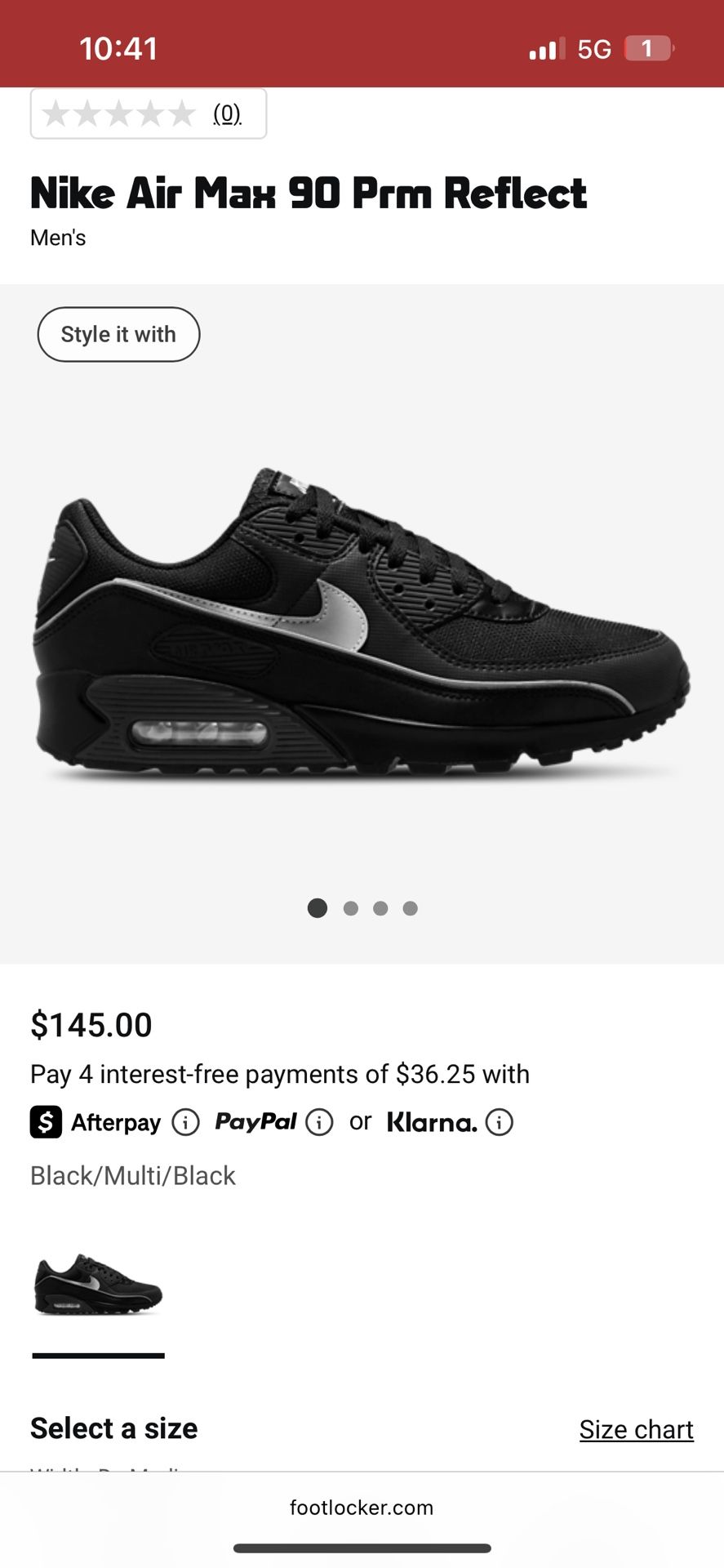Image resolution: width=724 pixels, height=1568 pixels.
Task: Select the PayPal payment logo
Action: click(255, 1121)
